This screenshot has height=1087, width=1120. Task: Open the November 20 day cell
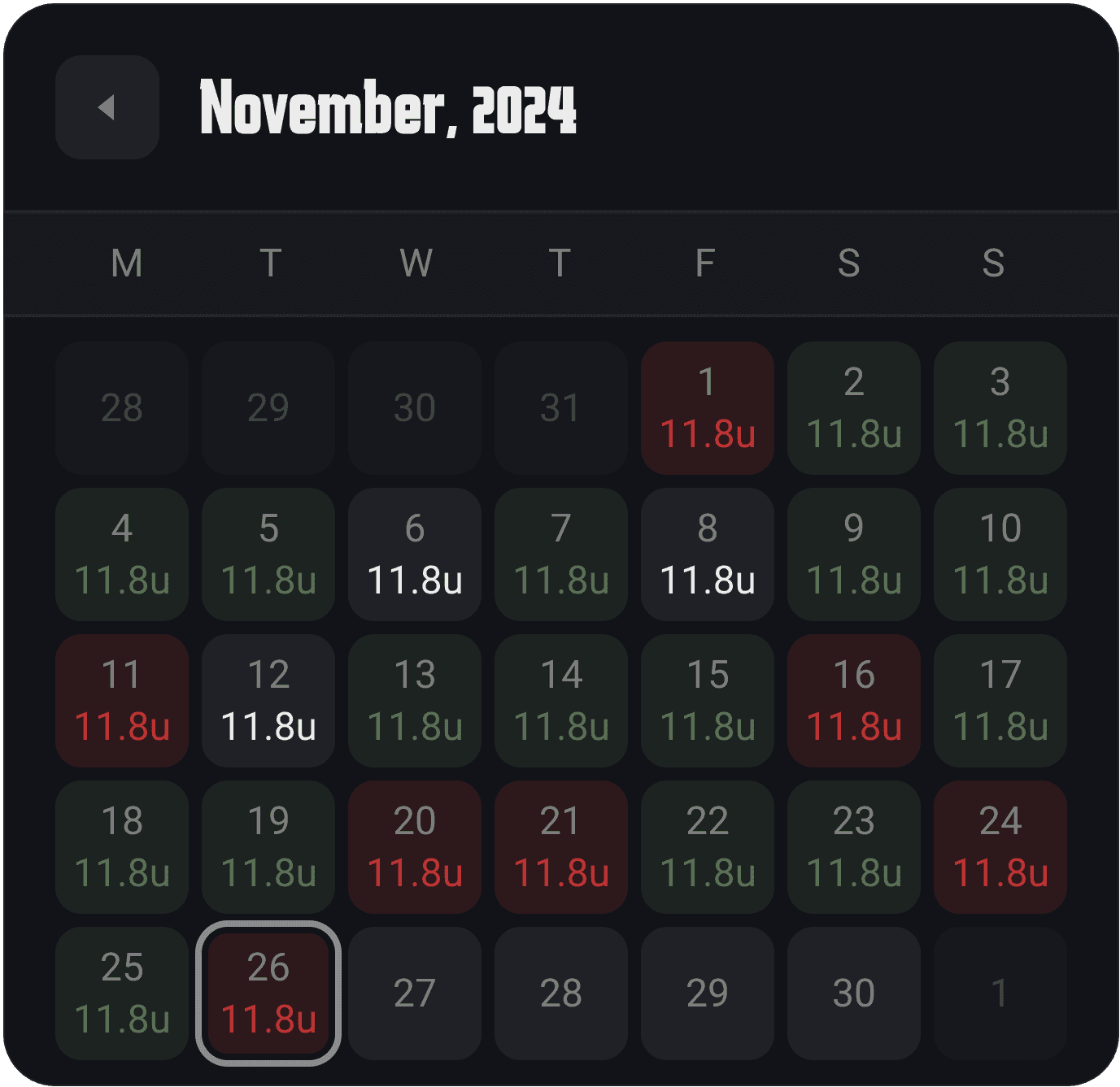[x=414, y=846]
